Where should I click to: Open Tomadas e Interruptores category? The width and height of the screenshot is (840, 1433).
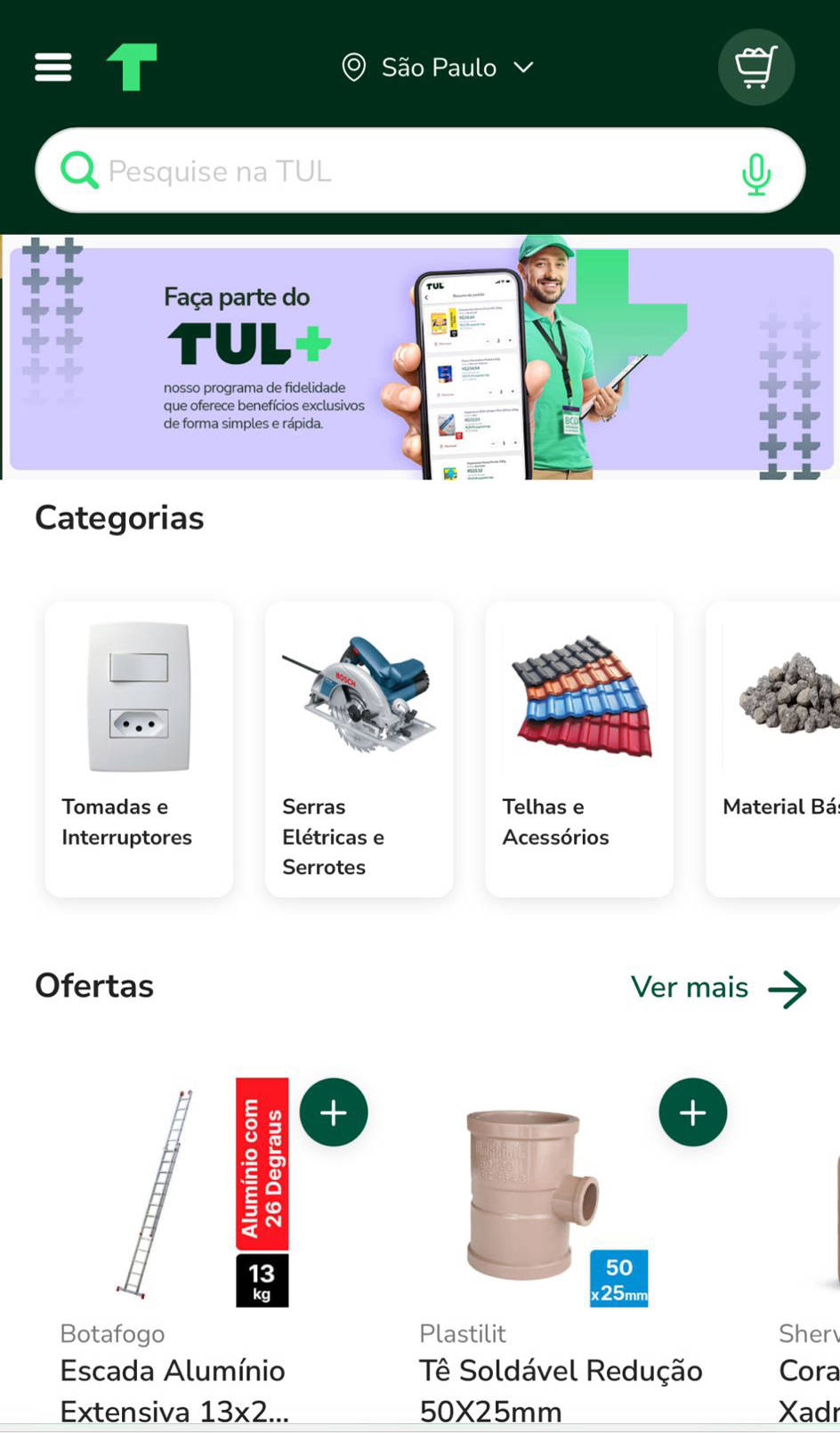pos(139,749)
